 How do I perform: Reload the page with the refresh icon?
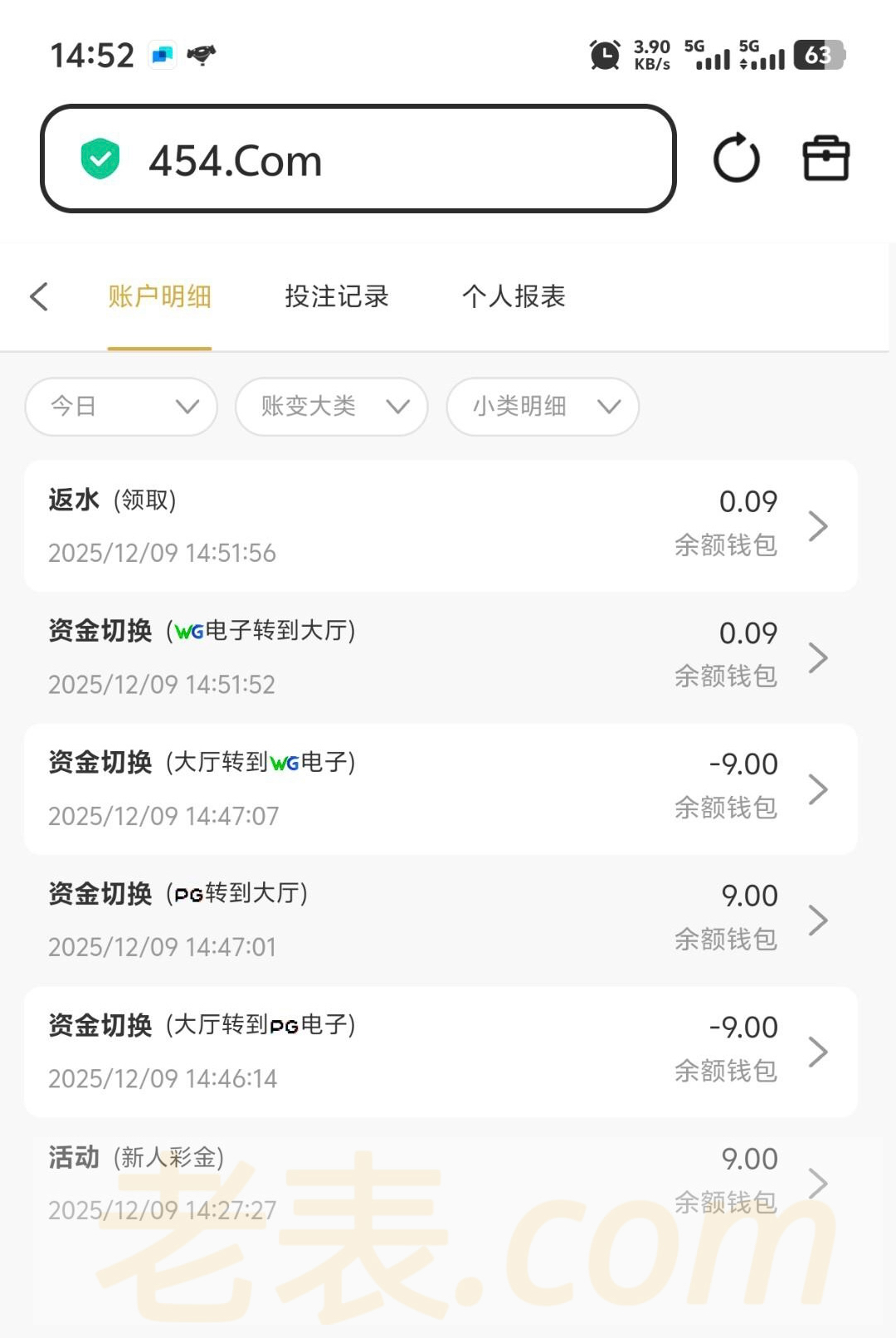coord(736,158)
